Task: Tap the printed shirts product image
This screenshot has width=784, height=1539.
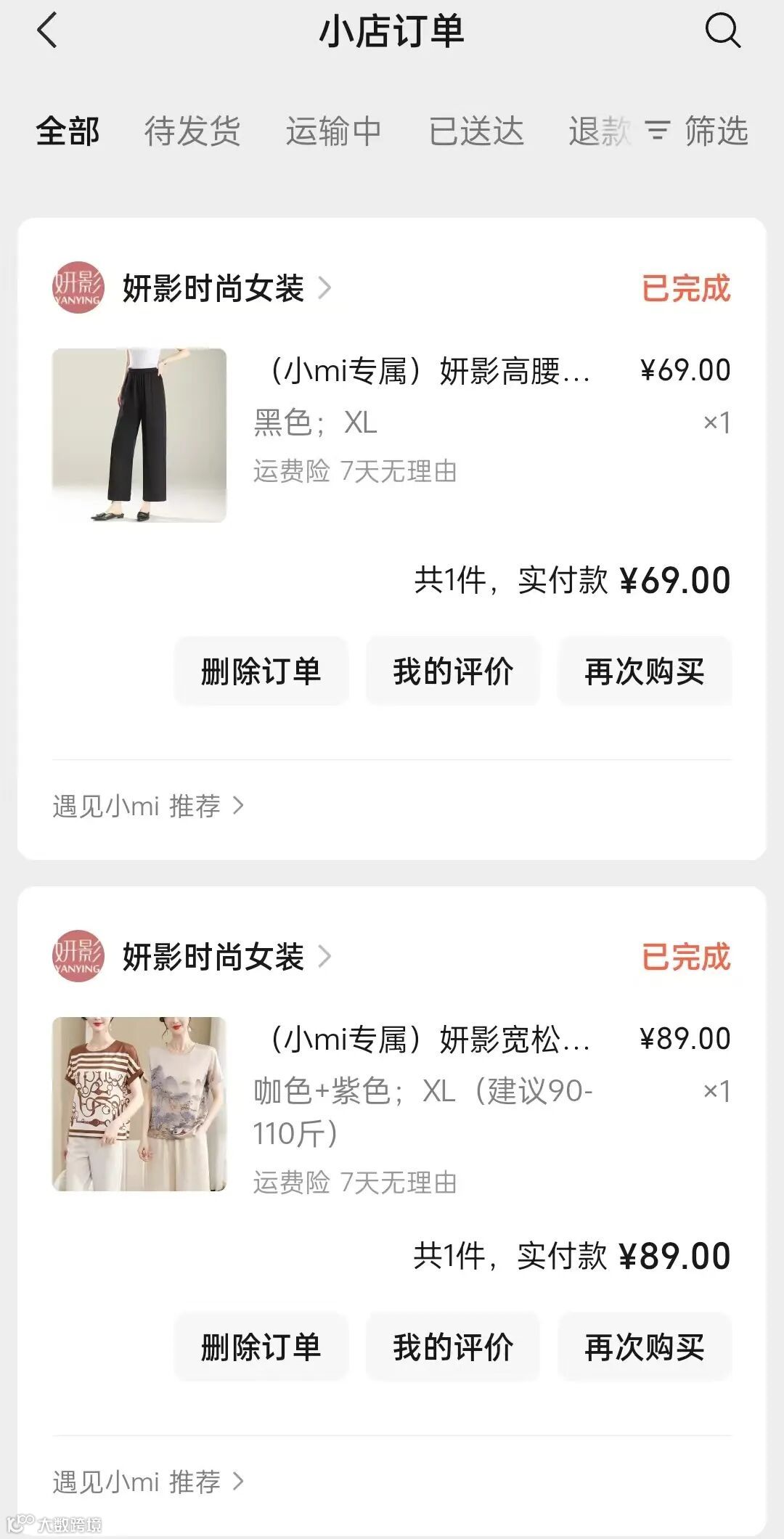Action: [139, 1104]
